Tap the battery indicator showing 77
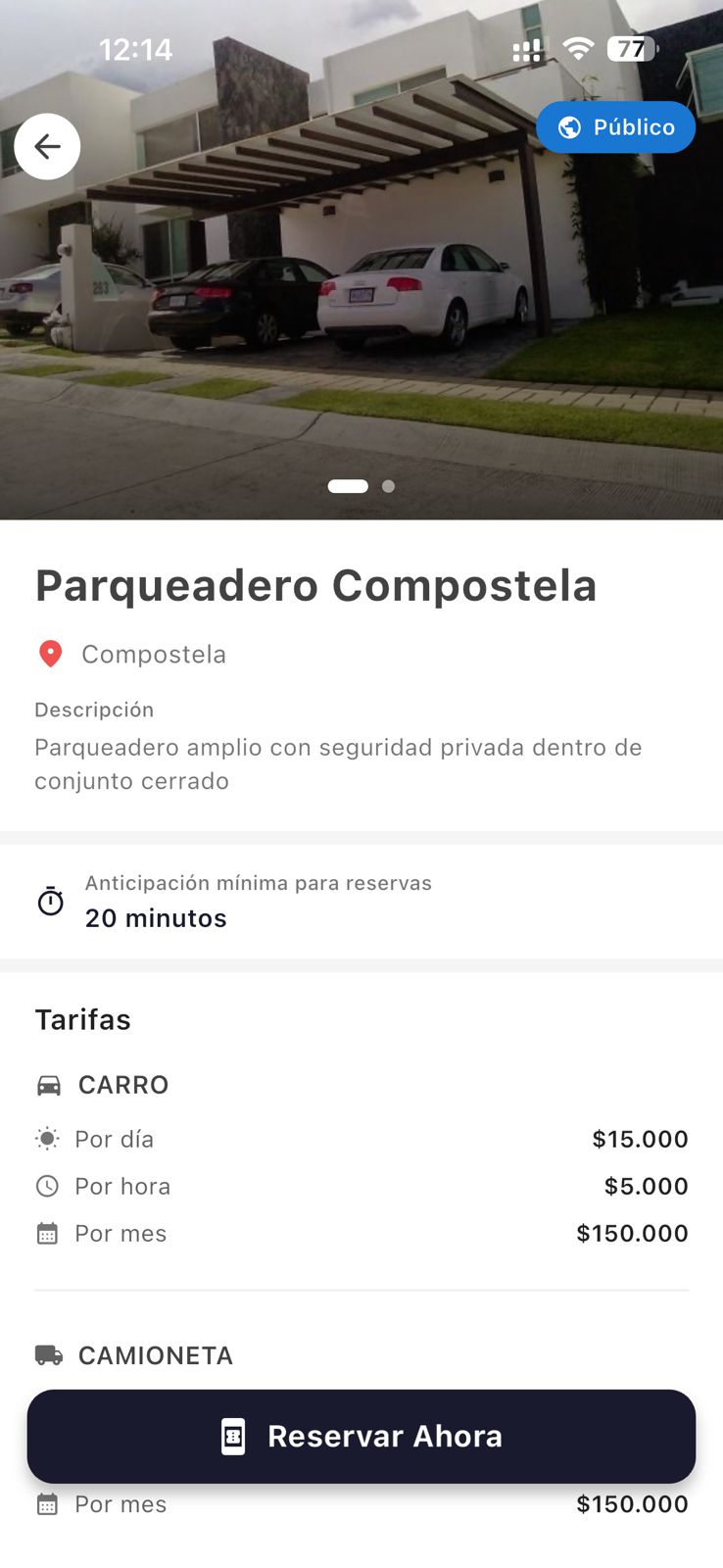Screen dimensions: 723x1568 point(628,48)
